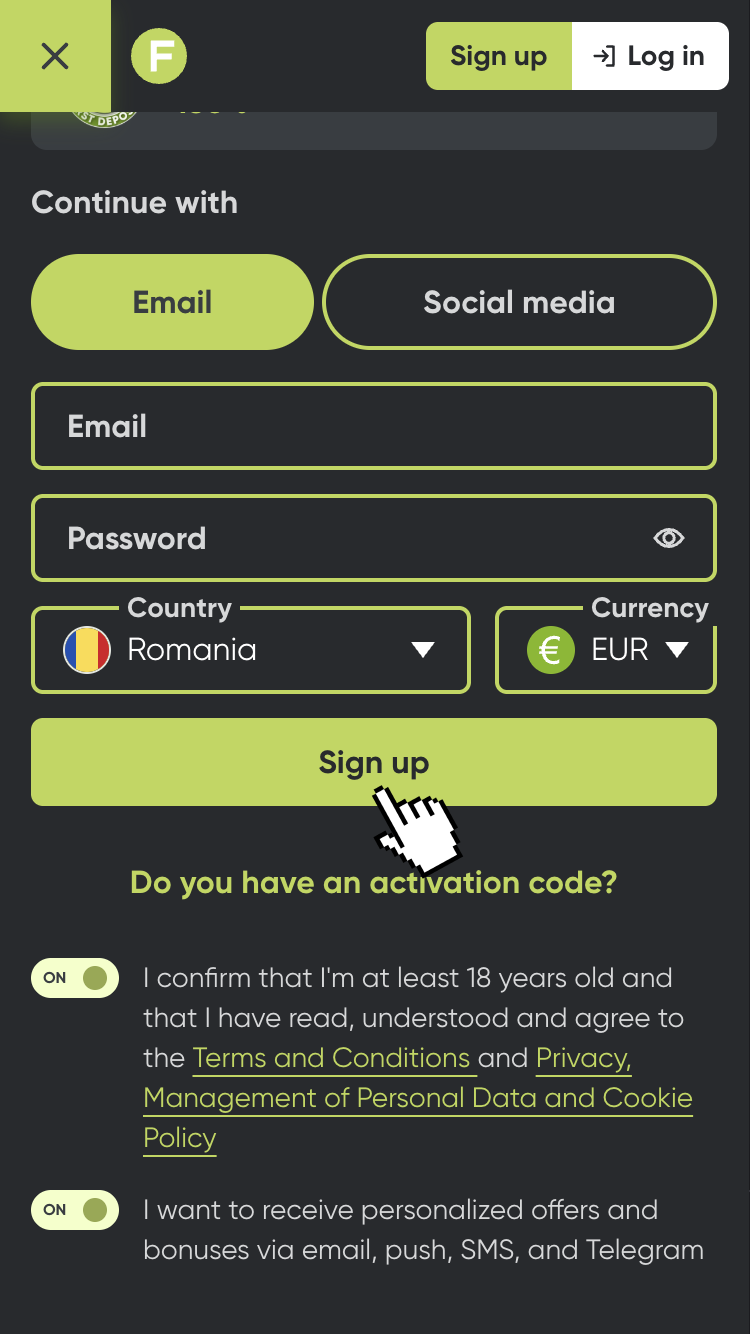Tap 'Do you have an activation code?'
Screen dimensions: 750x1334
374,883
